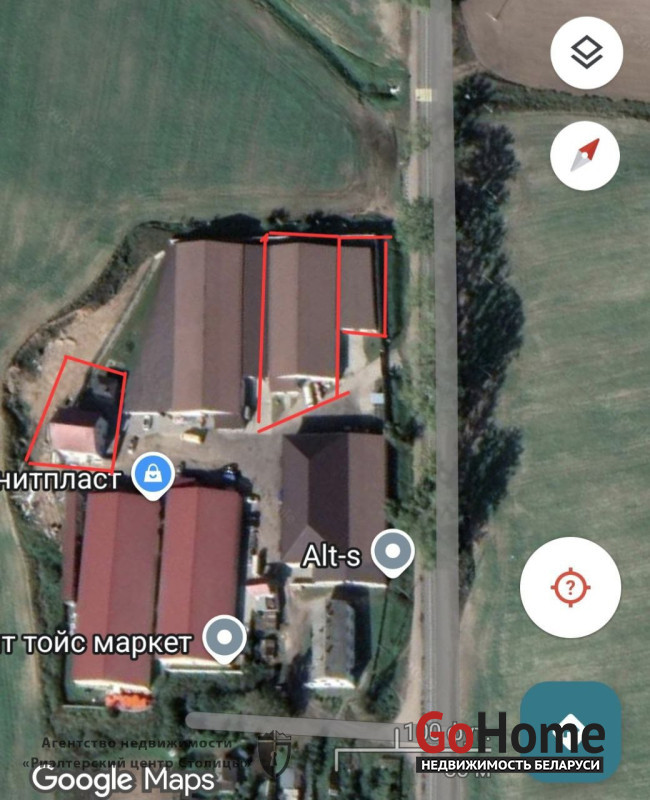Tap the compass to reset north
This screenshot has height=800, width=650.
click(585, 154)
